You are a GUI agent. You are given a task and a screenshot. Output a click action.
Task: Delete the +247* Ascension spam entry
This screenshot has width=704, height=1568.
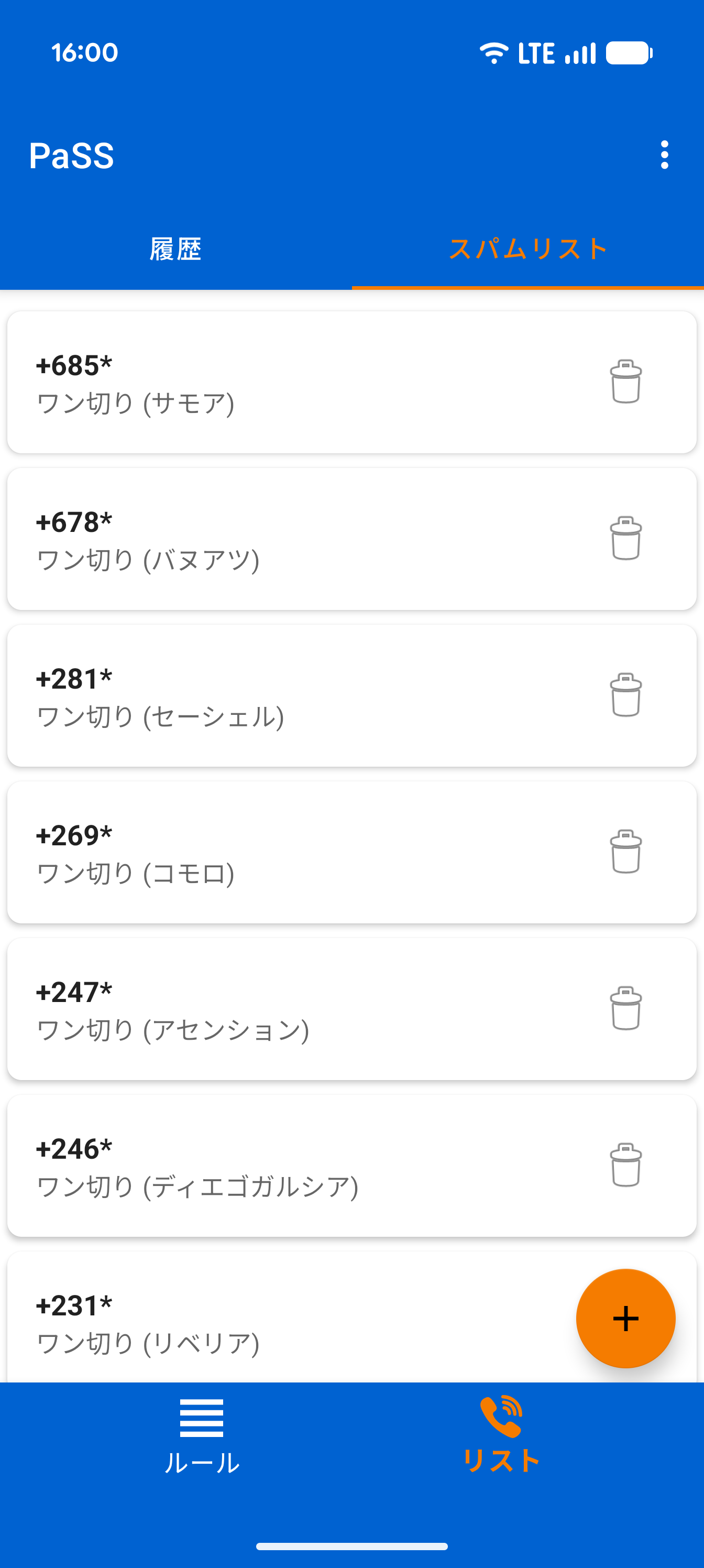tap(626, 1007)
